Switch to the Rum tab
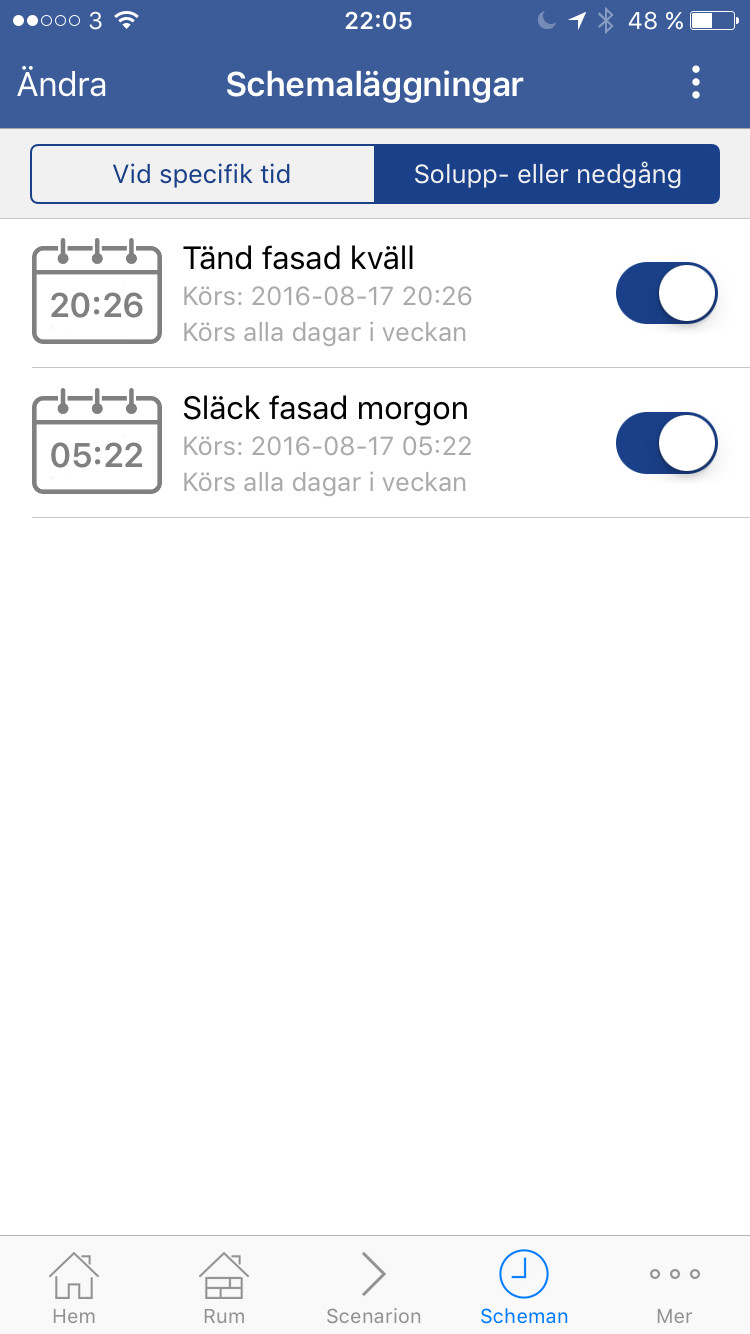 coord(224,1287)
